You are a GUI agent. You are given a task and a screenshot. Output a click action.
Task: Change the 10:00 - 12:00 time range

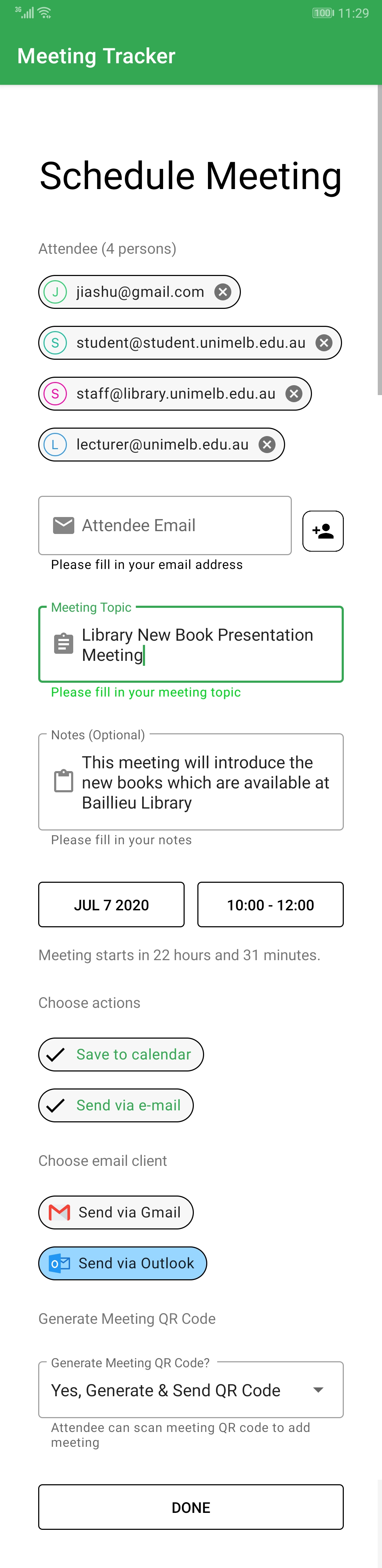point(271,905)
